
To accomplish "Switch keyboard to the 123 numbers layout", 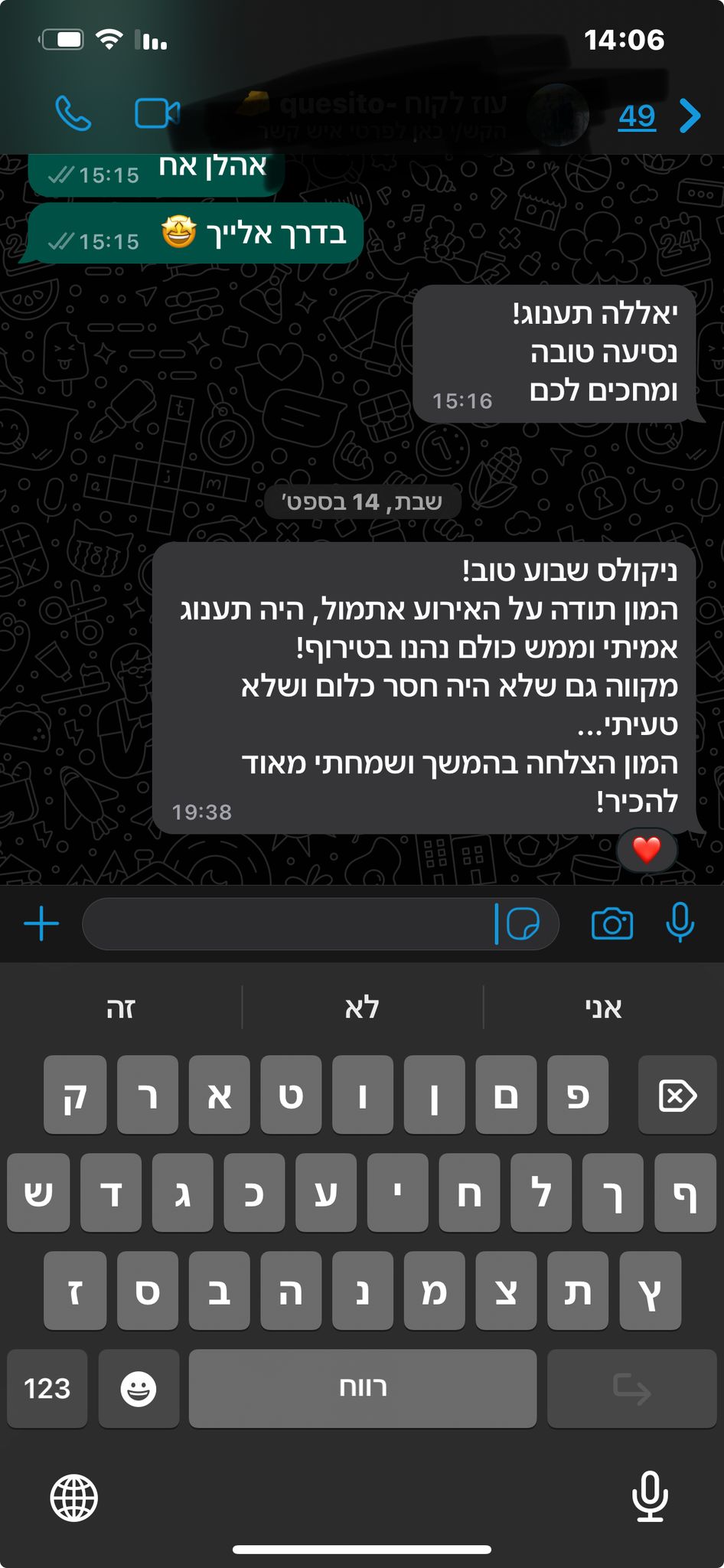I will pos(47,1388).
